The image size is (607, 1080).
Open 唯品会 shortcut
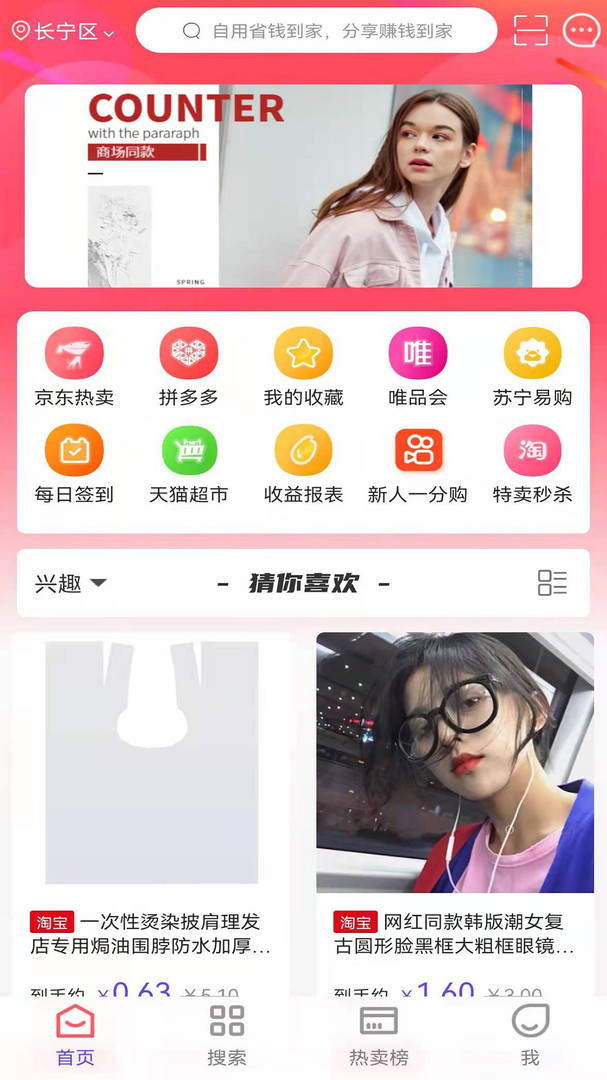[418, 367]
